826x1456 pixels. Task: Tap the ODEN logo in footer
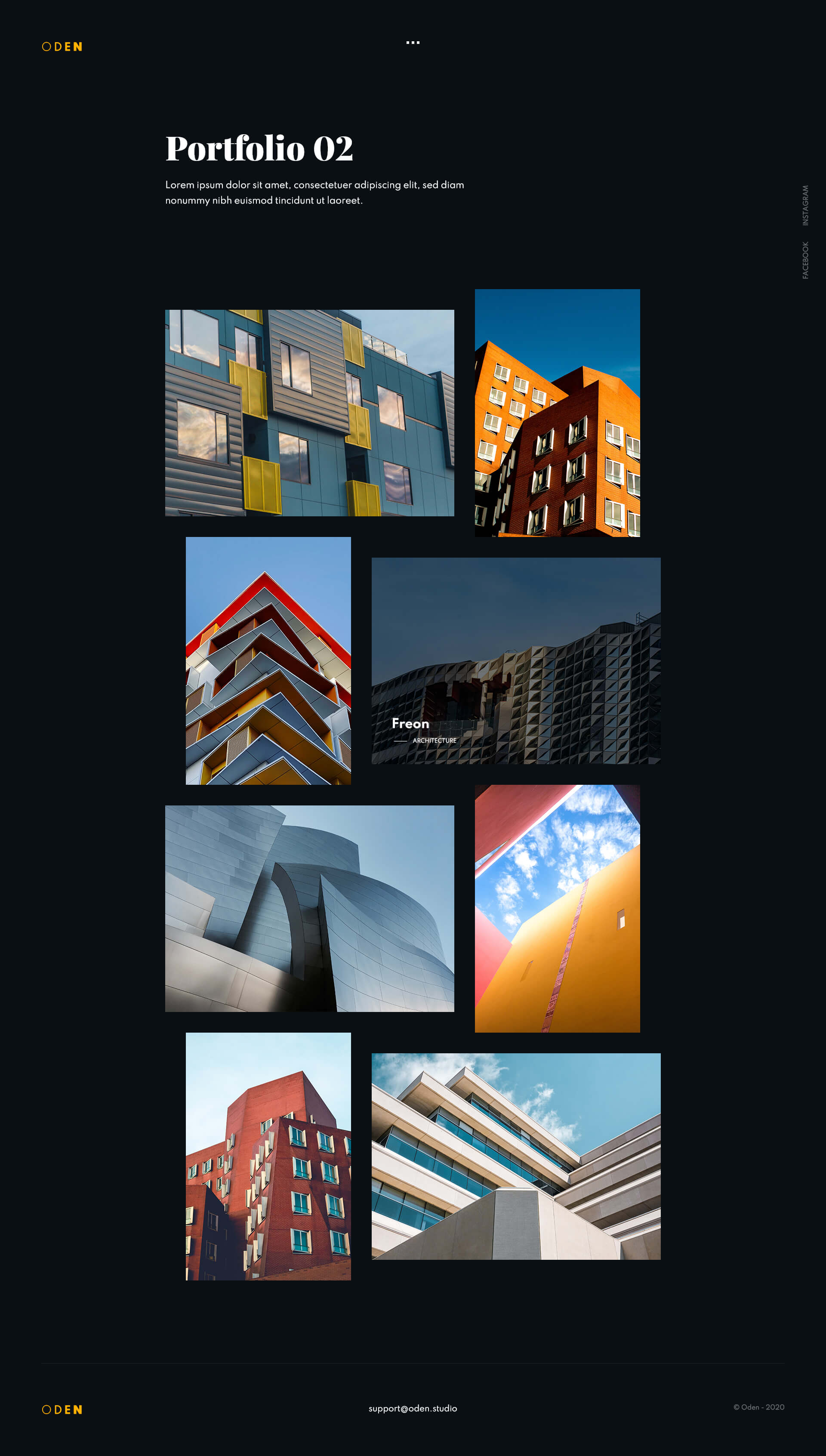(62, 1410)
